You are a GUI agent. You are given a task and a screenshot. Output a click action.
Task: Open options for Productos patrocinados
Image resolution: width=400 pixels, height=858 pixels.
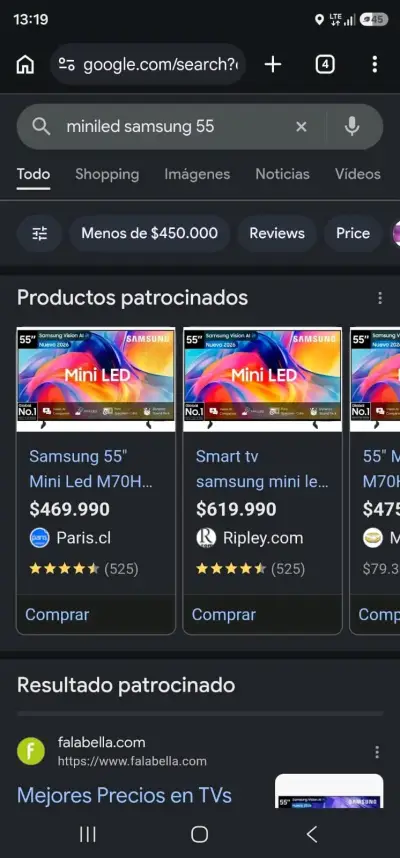(380, 298)
